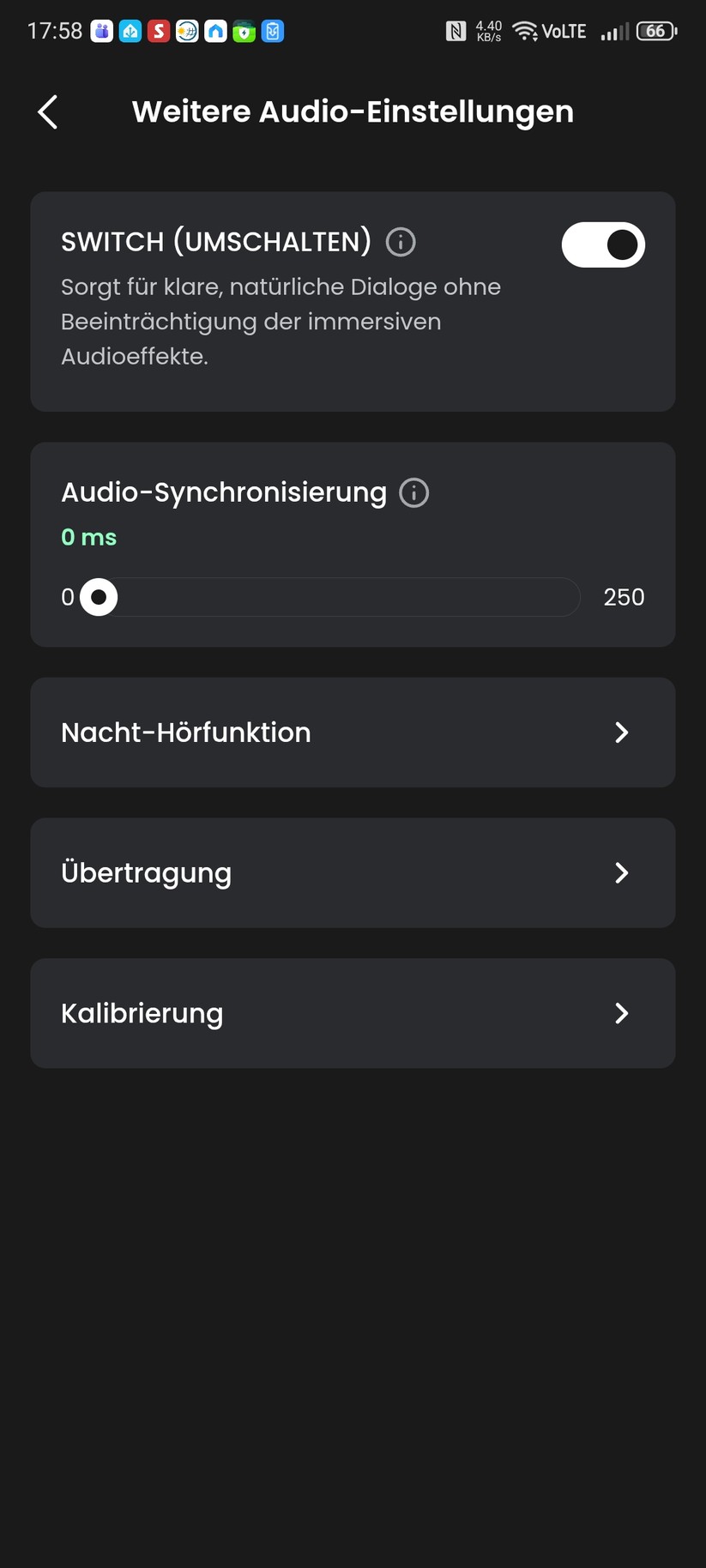Tap the cellular signal strength icon

pos(613,33)
